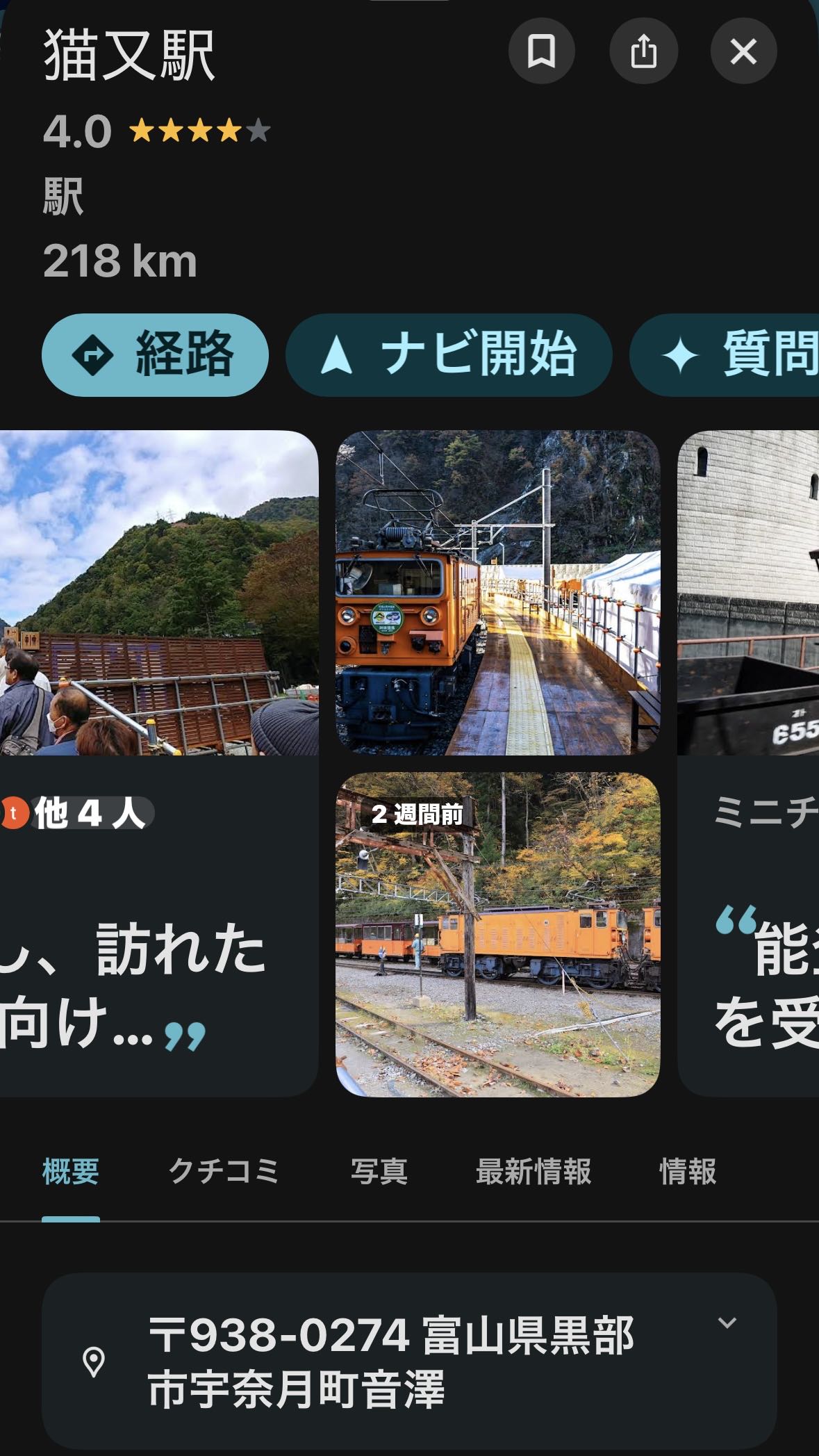Select the 概要 tab

click(x=71, y=1172)
